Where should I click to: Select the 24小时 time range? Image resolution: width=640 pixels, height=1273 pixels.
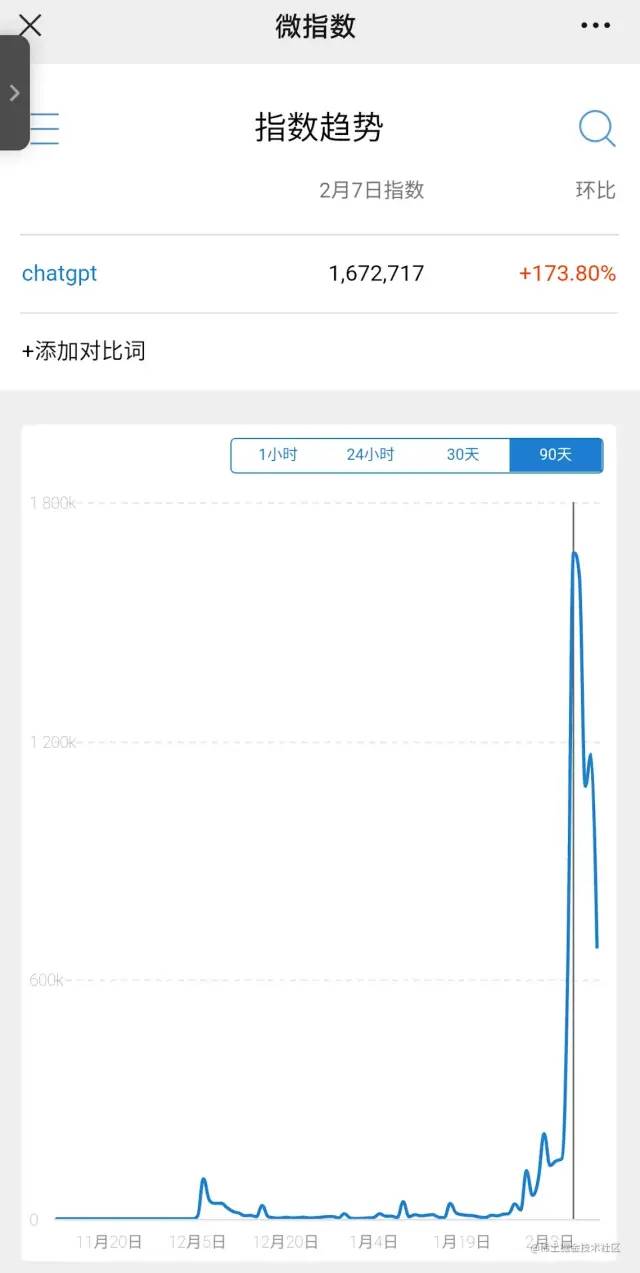370,454
